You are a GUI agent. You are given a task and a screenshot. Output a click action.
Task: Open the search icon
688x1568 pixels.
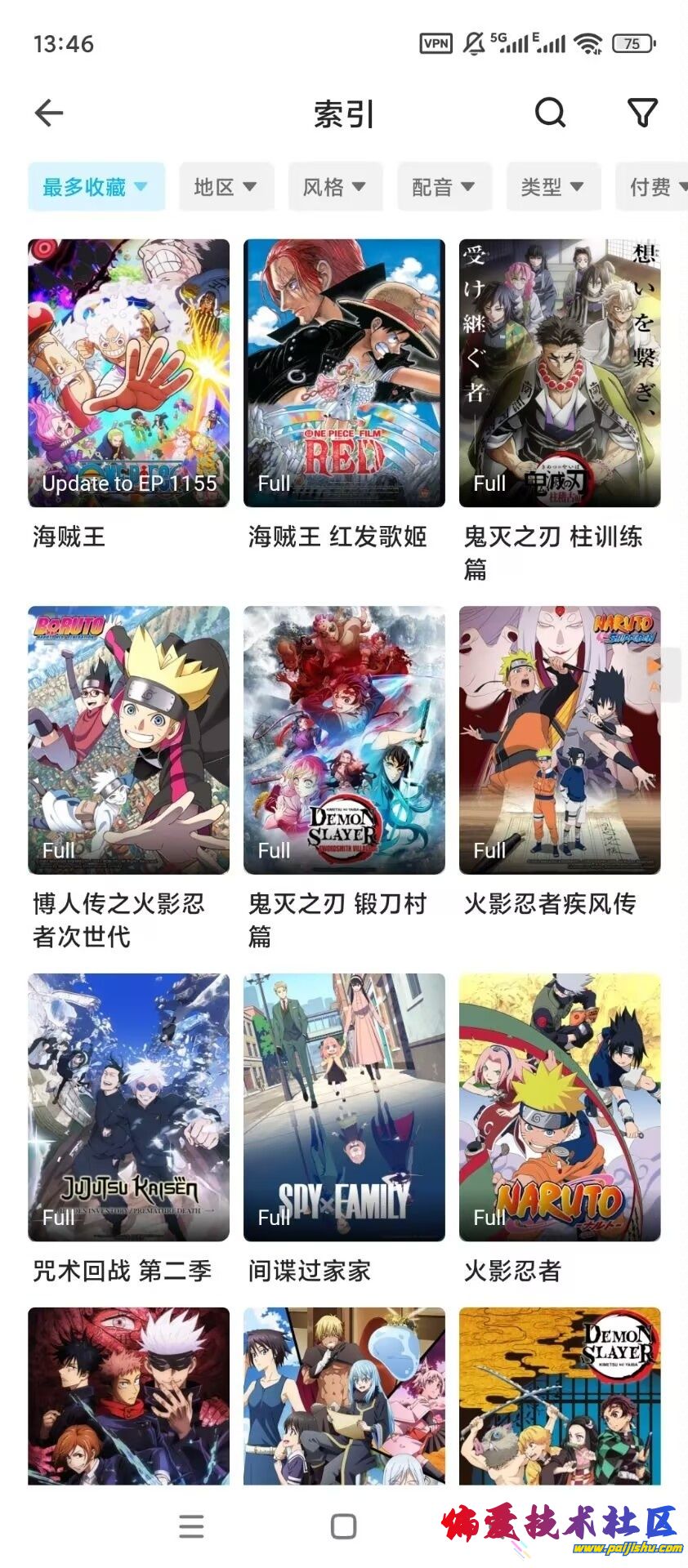pos(550,113)
